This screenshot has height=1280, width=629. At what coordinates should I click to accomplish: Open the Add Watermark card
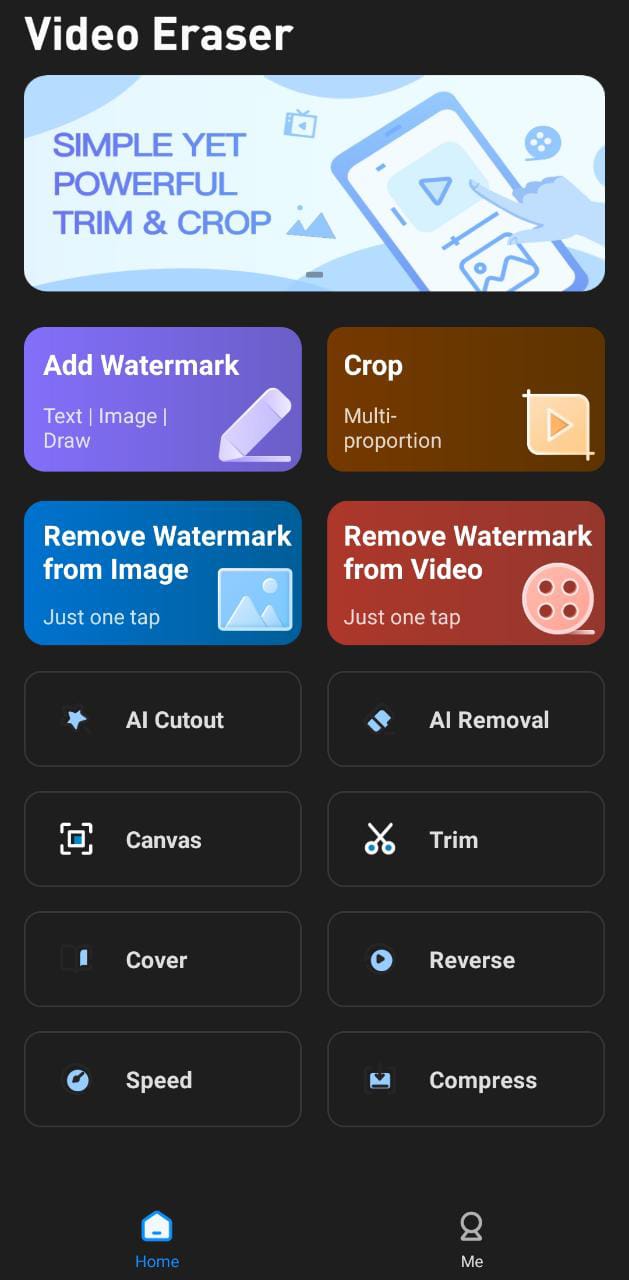point(163,399)
